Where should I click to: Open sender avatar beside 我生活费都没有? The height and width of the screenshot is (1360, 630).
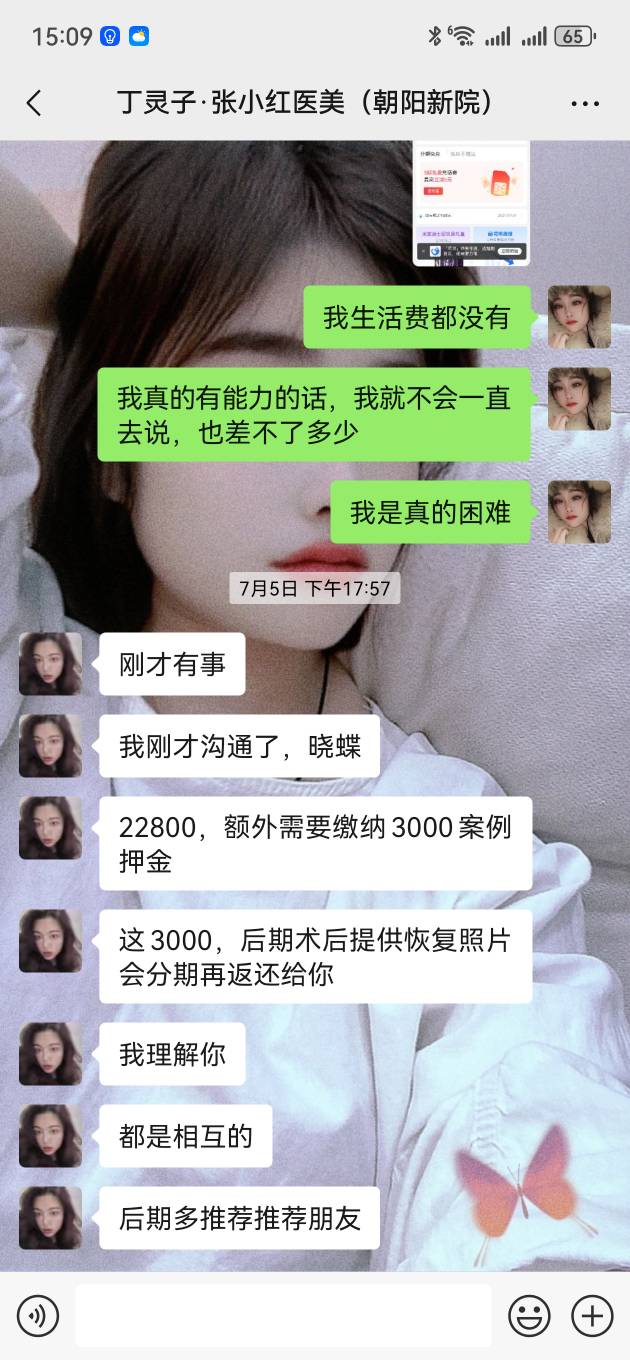579,317
